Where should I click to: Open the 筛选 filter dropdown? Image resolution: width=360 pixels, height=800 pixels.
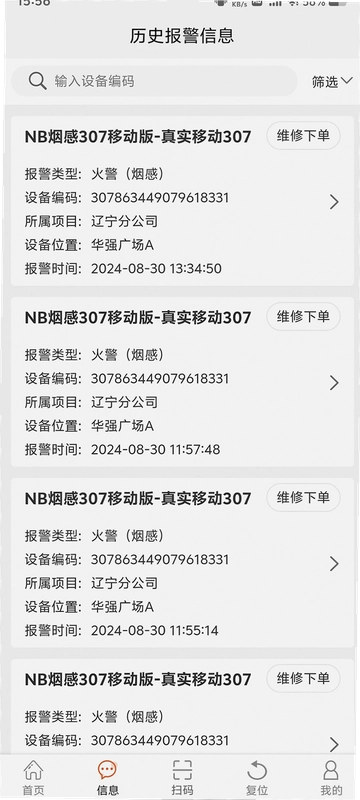tap(332, 81)
